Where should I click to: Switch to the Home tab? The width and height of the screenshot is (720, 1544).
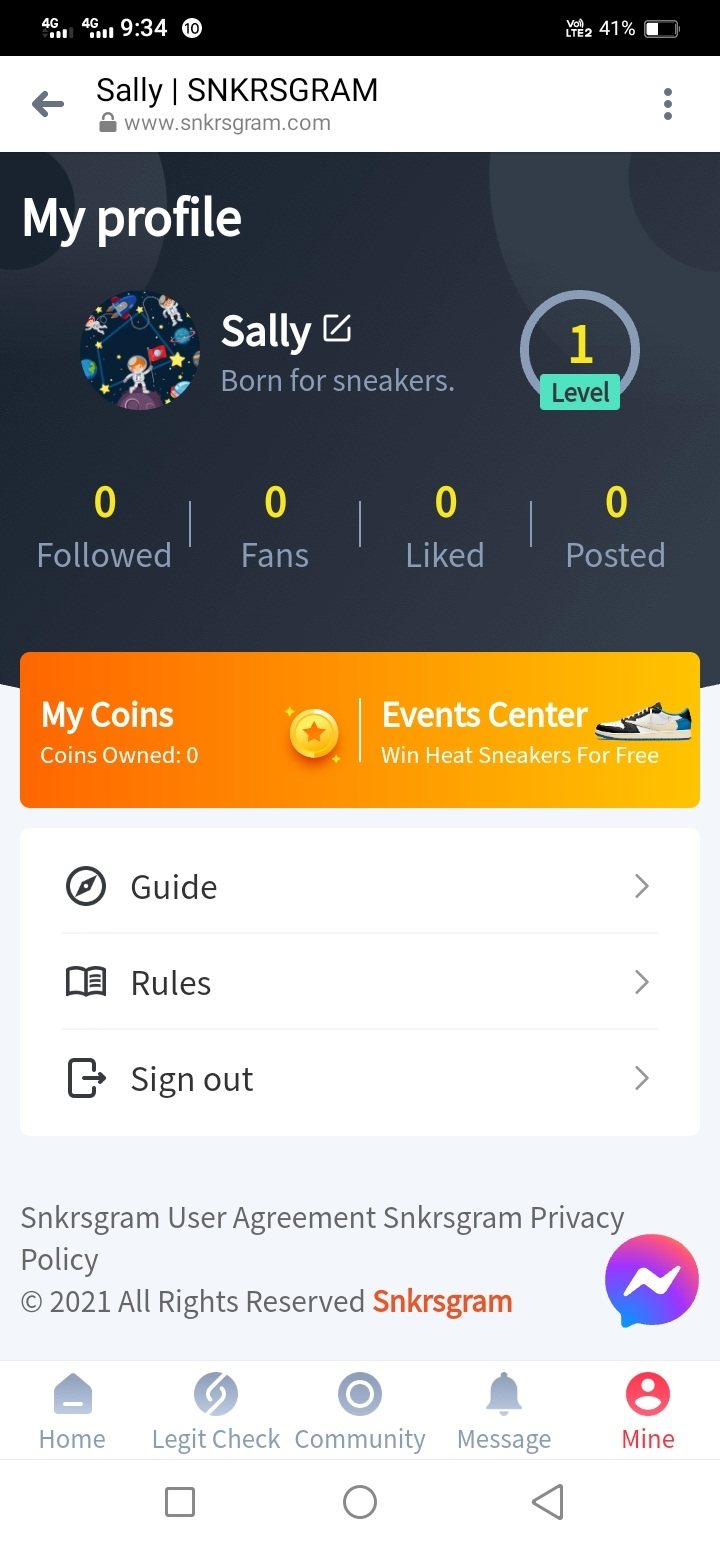(72, 1412)
